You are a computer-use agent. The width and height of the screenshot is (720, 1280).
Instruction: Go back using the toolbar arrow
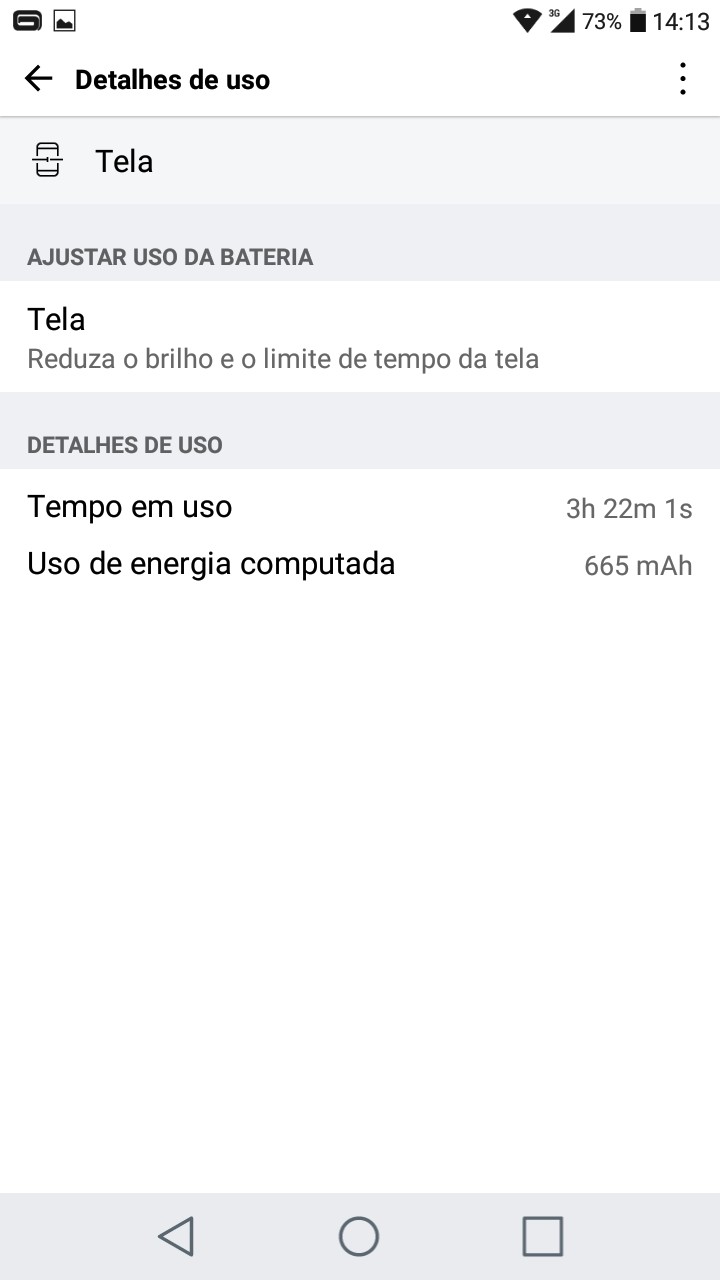coord(38,79)
